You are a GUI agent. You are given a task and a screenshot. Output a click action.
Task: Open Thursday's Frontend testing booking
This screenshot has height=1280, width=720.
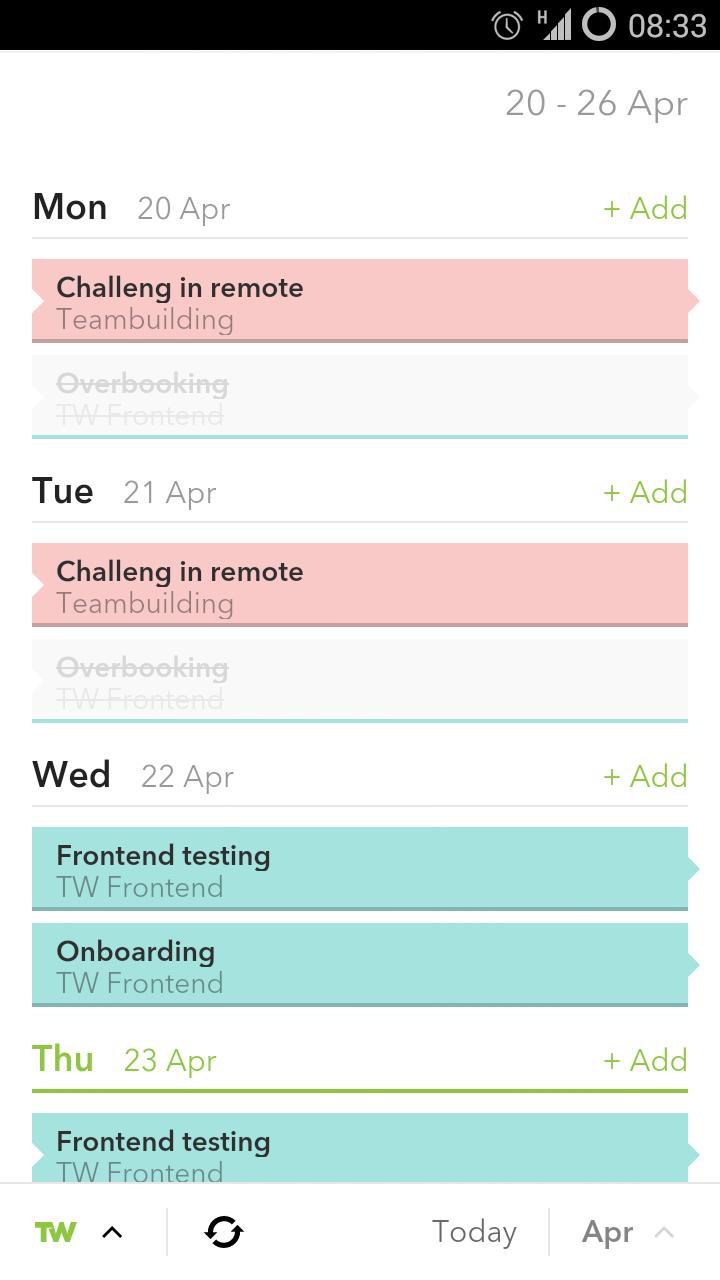tap(360, 1150)
